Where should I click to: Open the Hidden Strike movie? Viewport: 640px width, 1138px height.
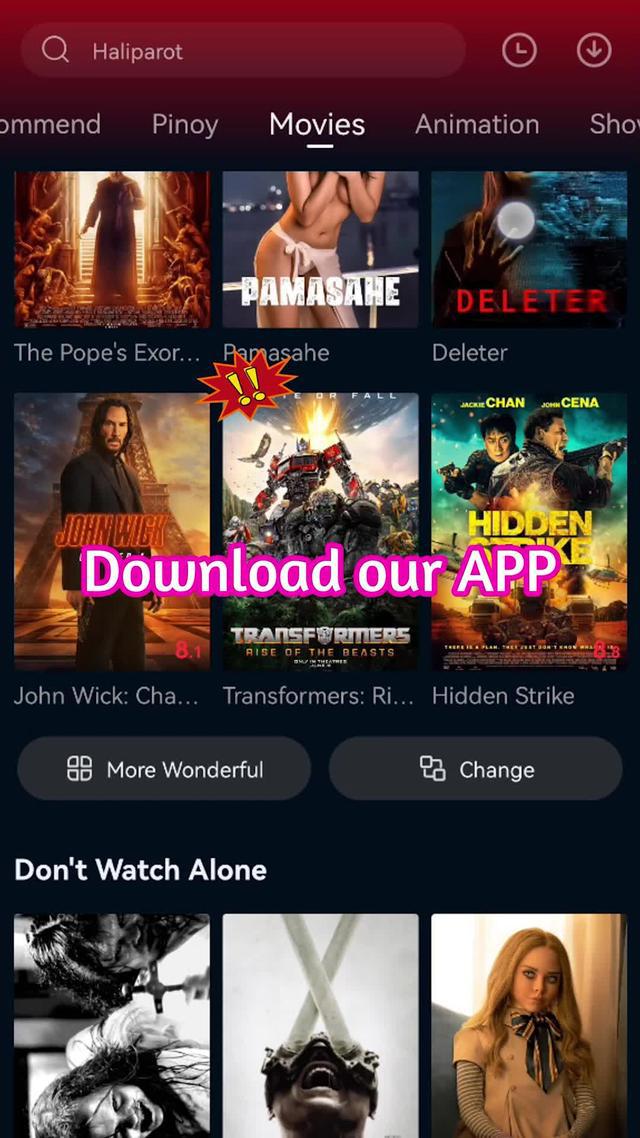pos(529,531)
